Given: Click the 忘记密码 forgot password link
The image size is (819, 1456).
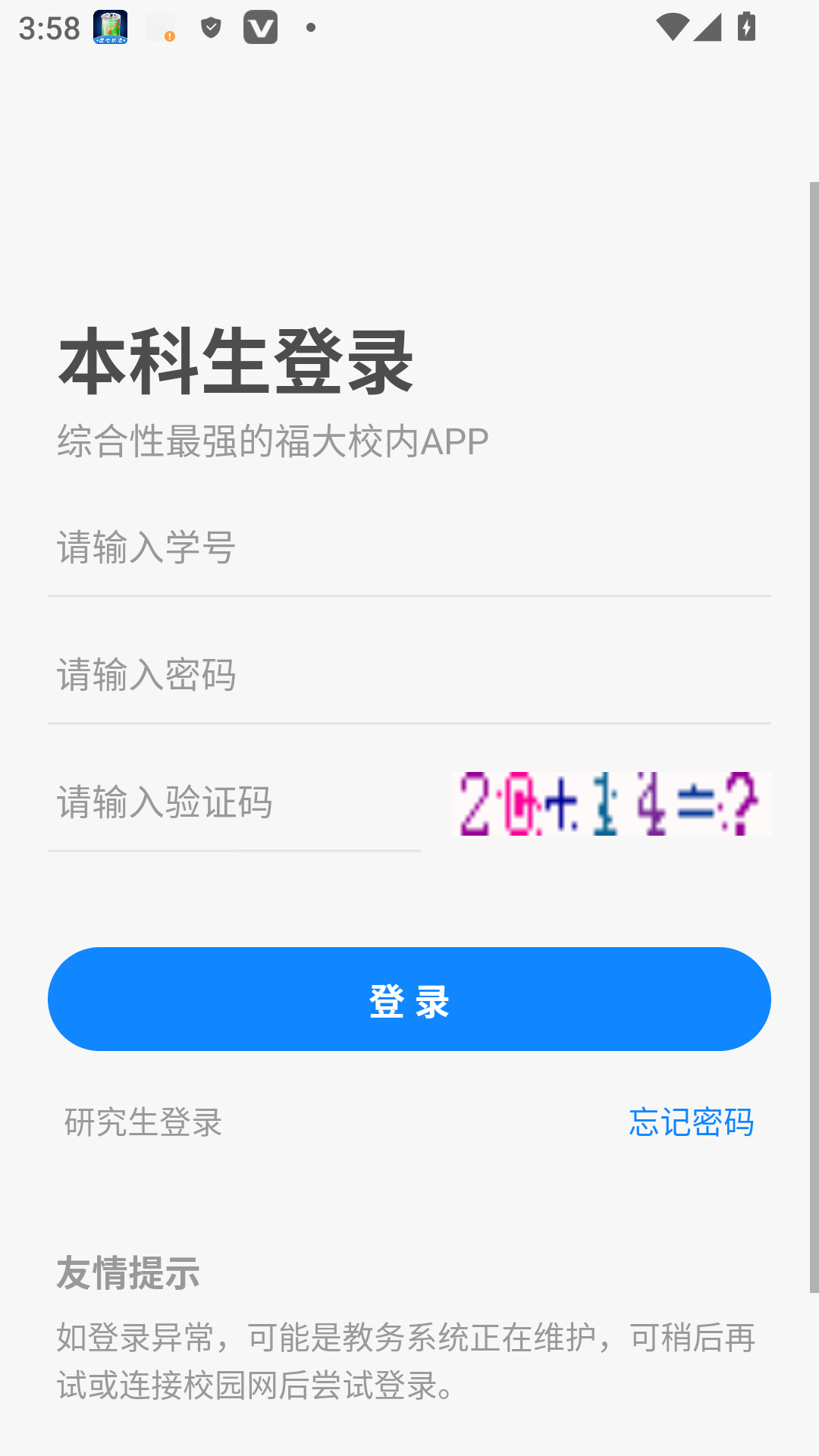Looking at the screenshot, I should tap(691, 1124).
